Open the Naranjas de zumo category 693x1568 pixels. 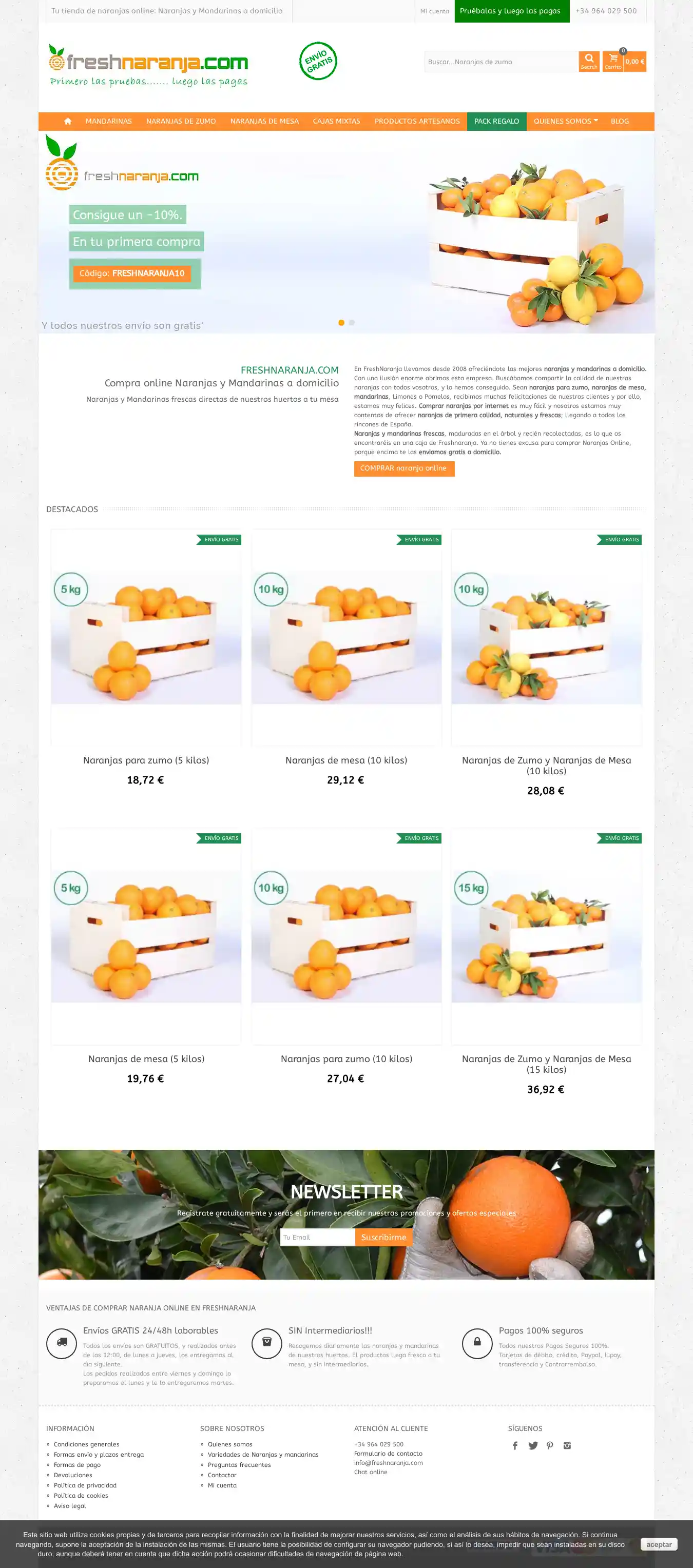181,121
